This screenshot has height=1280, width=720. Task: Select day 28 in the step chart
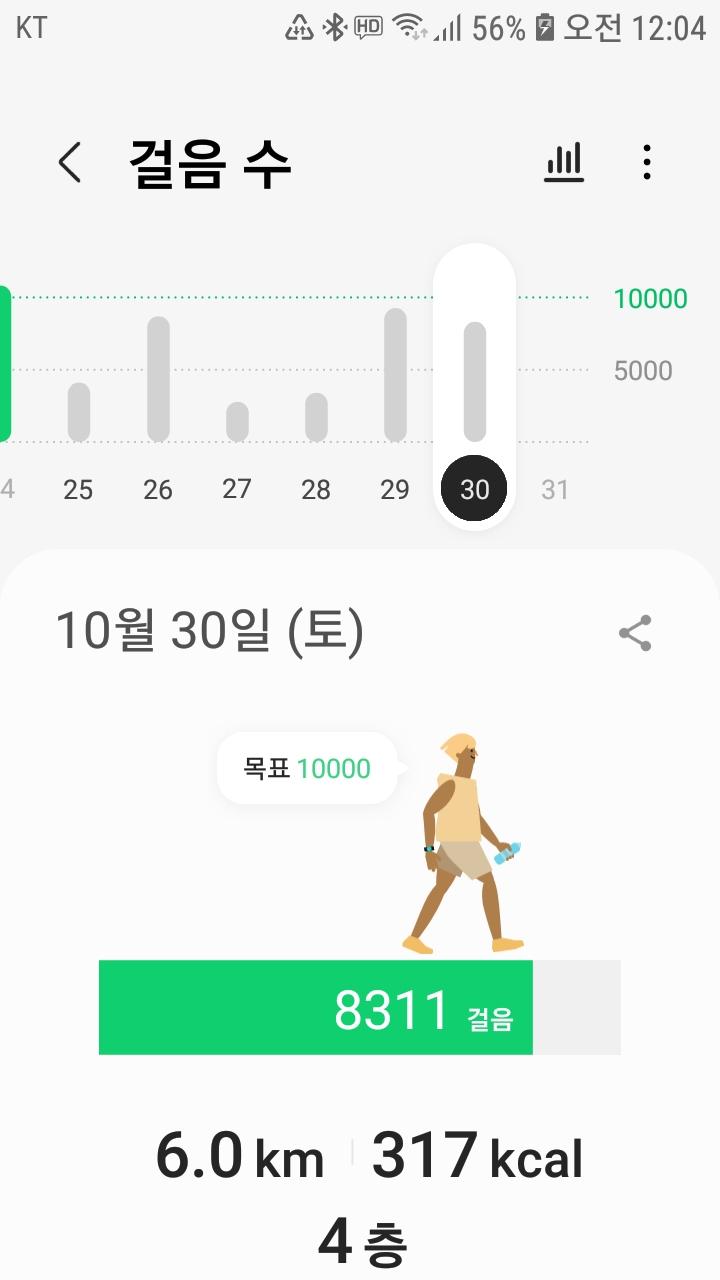coord(316,489)
